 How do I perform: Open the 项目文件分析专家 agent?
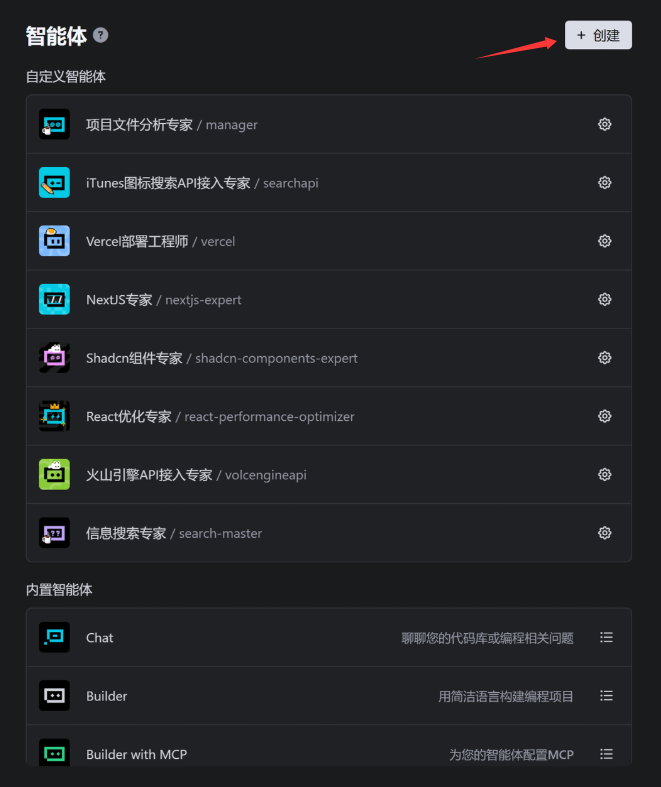tap(140, 125)
